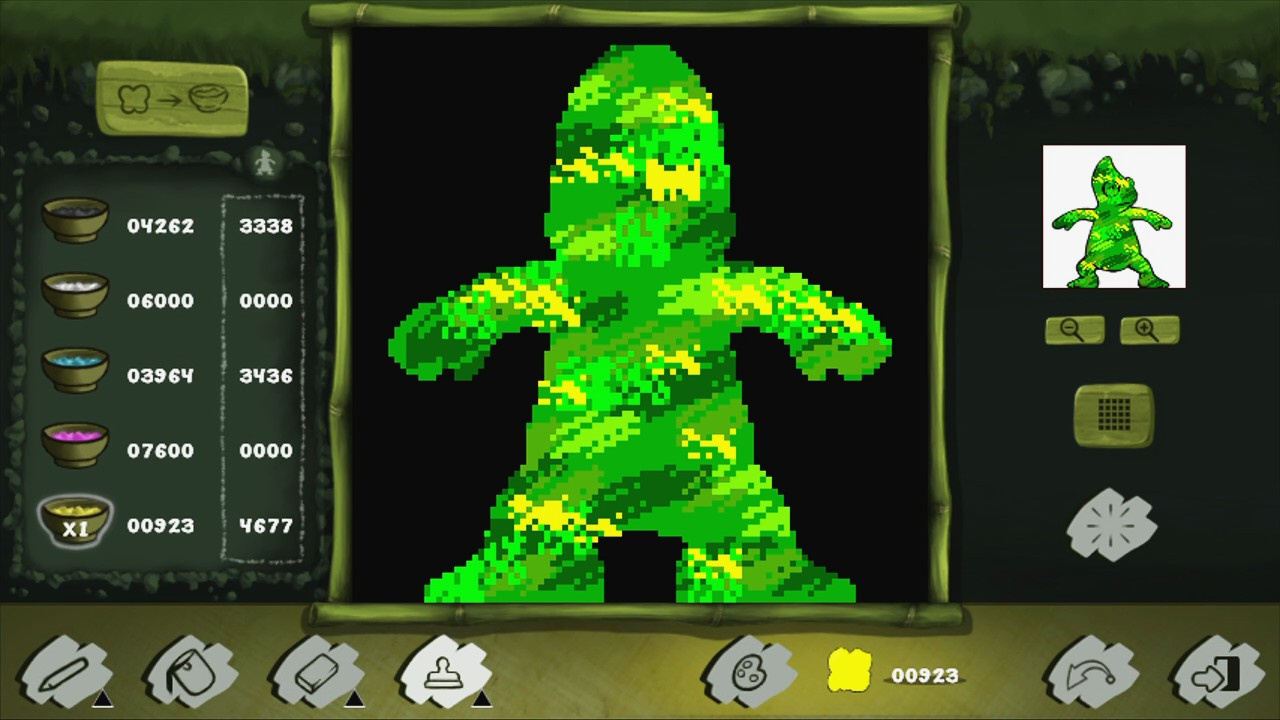Select the yellow paint bowl
The image size is (1280, 720).
(x=75, y=520)
